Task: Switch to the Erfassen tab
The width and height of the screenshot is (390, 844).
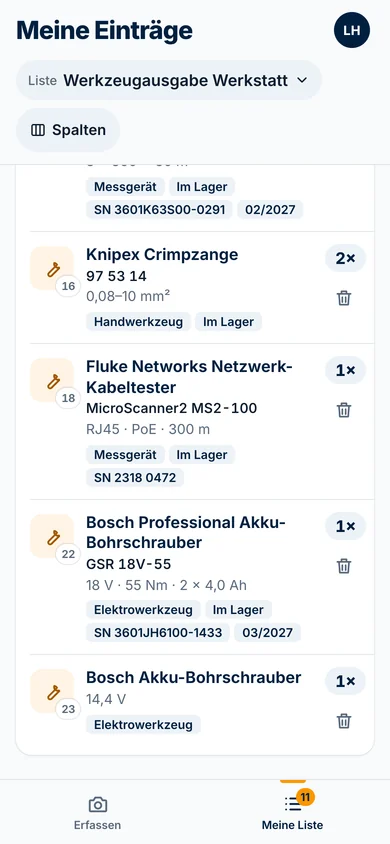Action: (97, 813)
